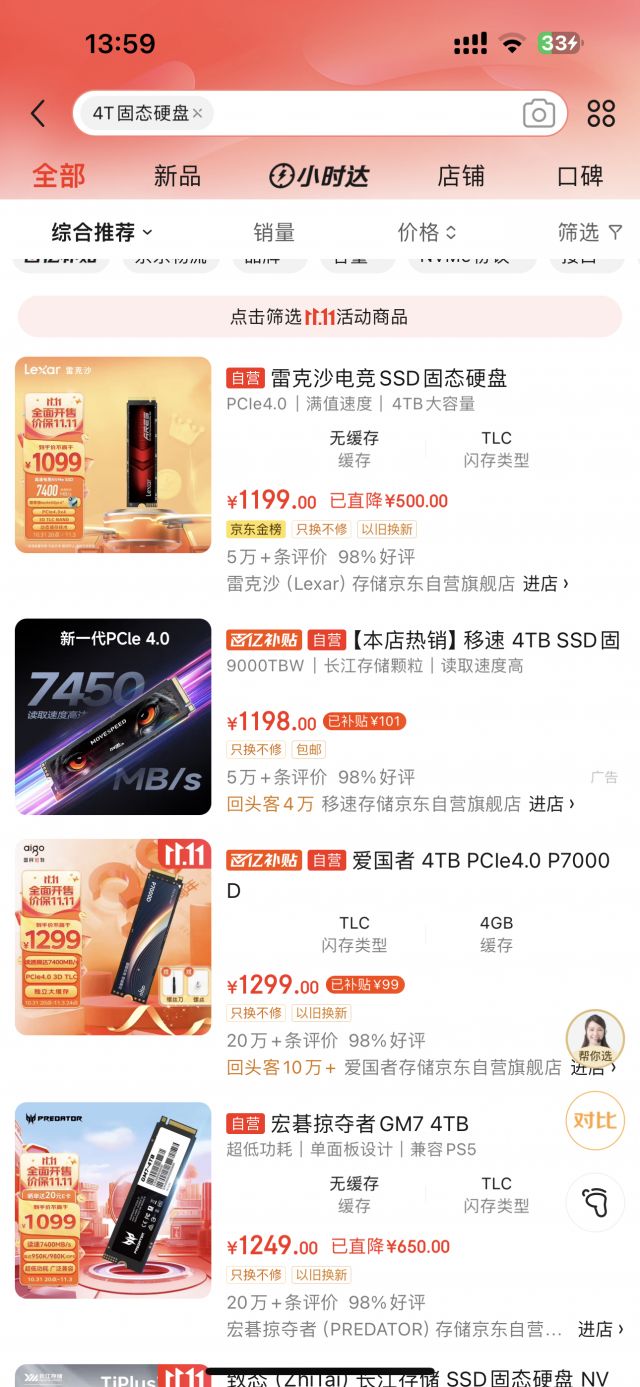Screen dimensions: 640x1387
Task: Tap the 对比 compare button
Action: coord(595,1120)
